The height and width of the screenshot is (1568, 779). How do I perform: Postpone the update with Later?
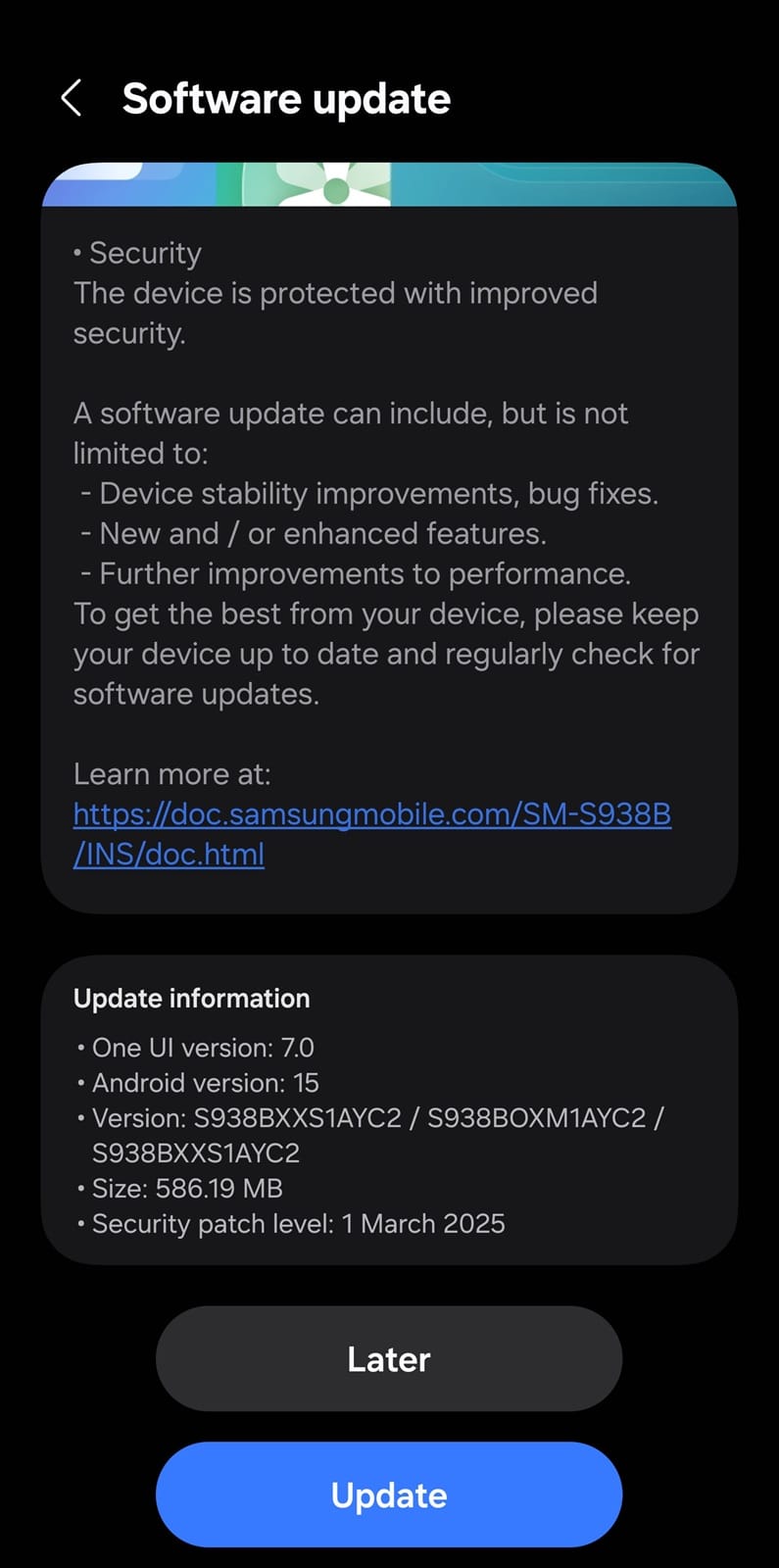tap(389, 1358)
